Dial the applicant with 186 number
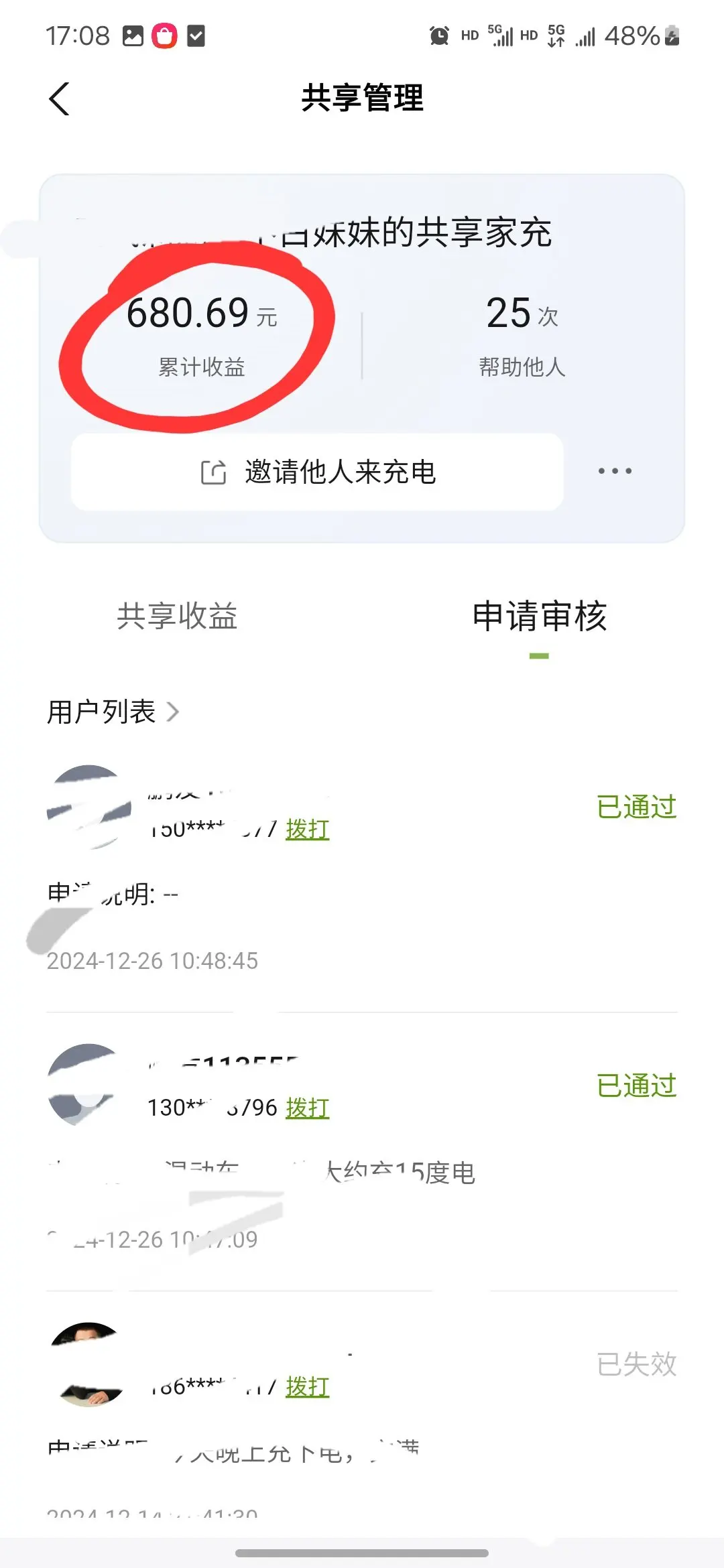The height and width of the screenshot is (1568, 724). point(308,1387)
